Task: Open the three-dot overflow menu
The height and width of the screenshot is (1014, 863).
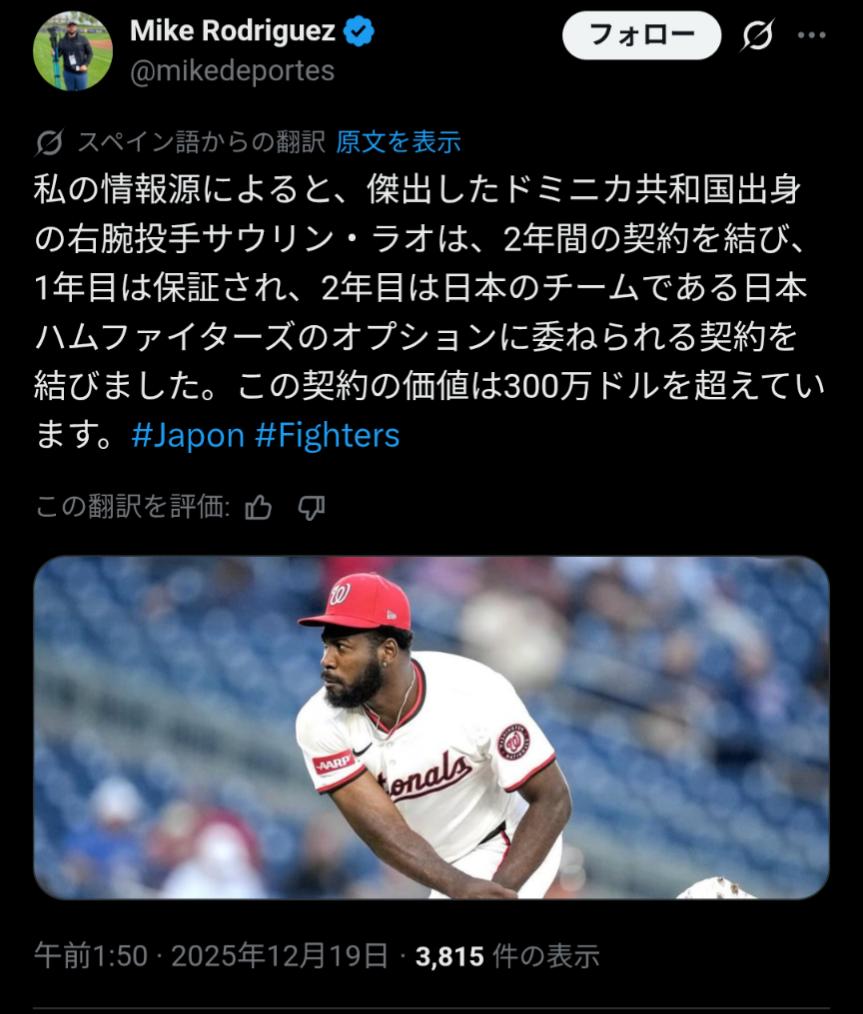Action: point(811,35)
